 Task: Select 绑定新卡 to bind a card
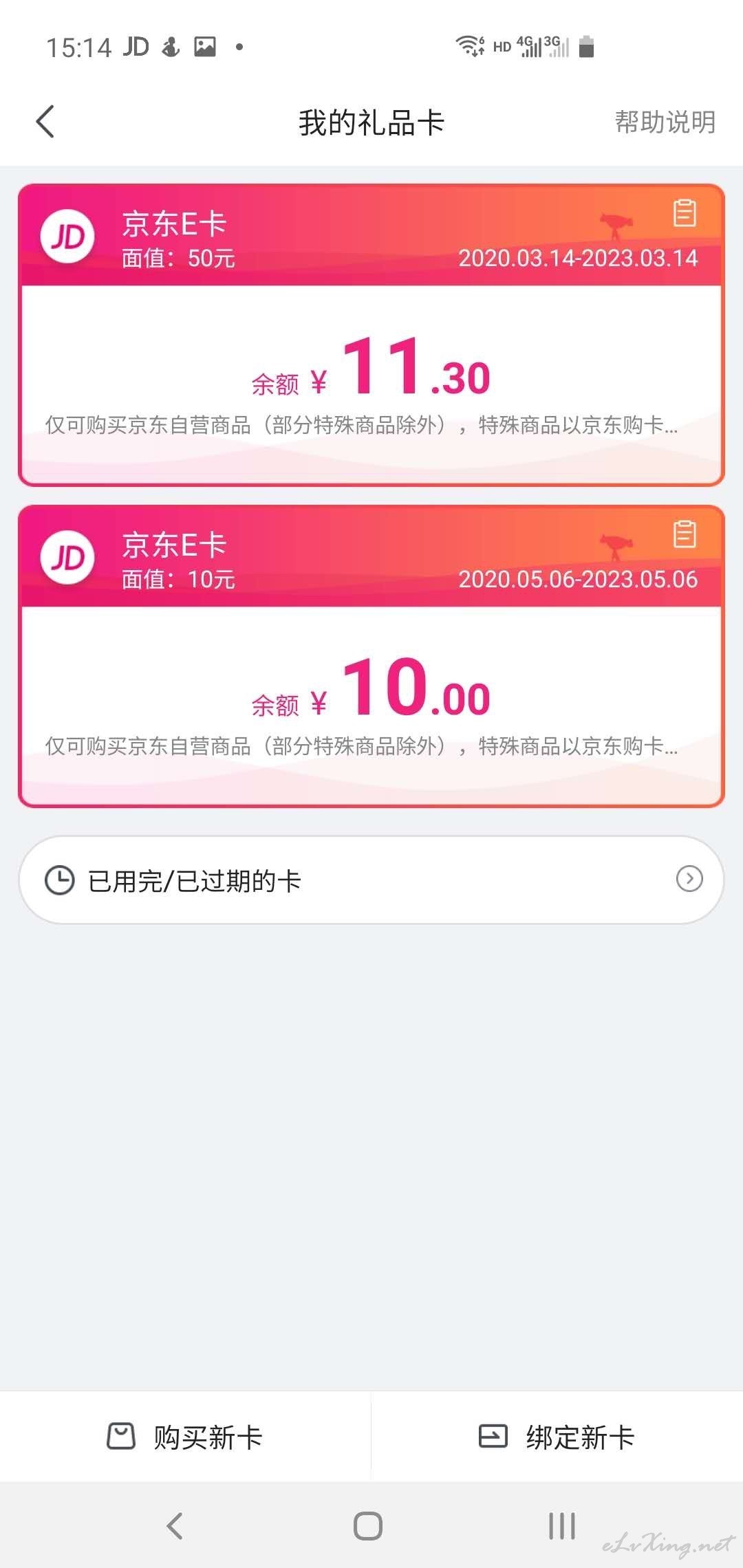point(557,1437)
